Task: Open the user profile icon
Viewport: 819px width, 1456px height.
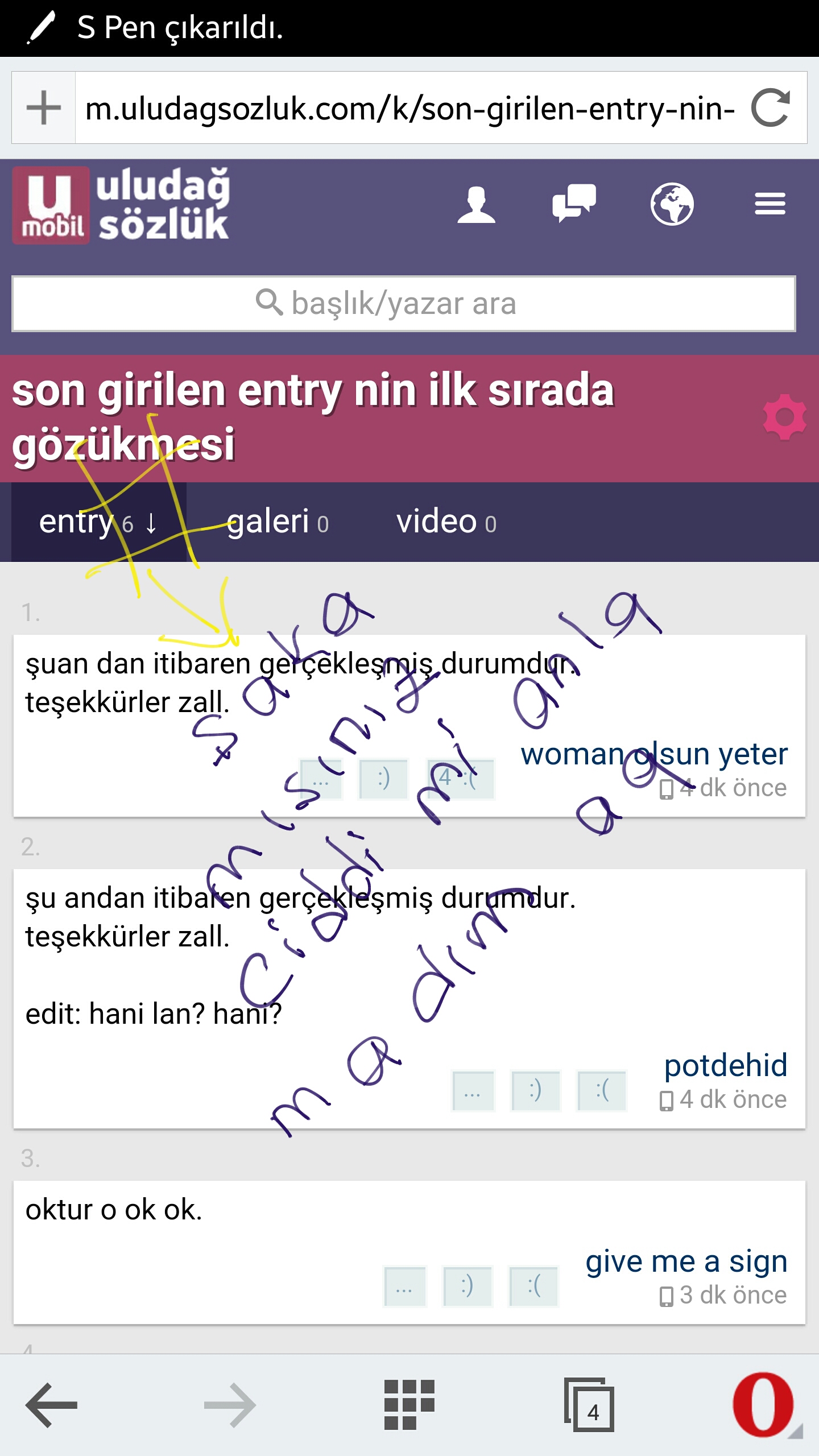Action: [x=476, y=204]
